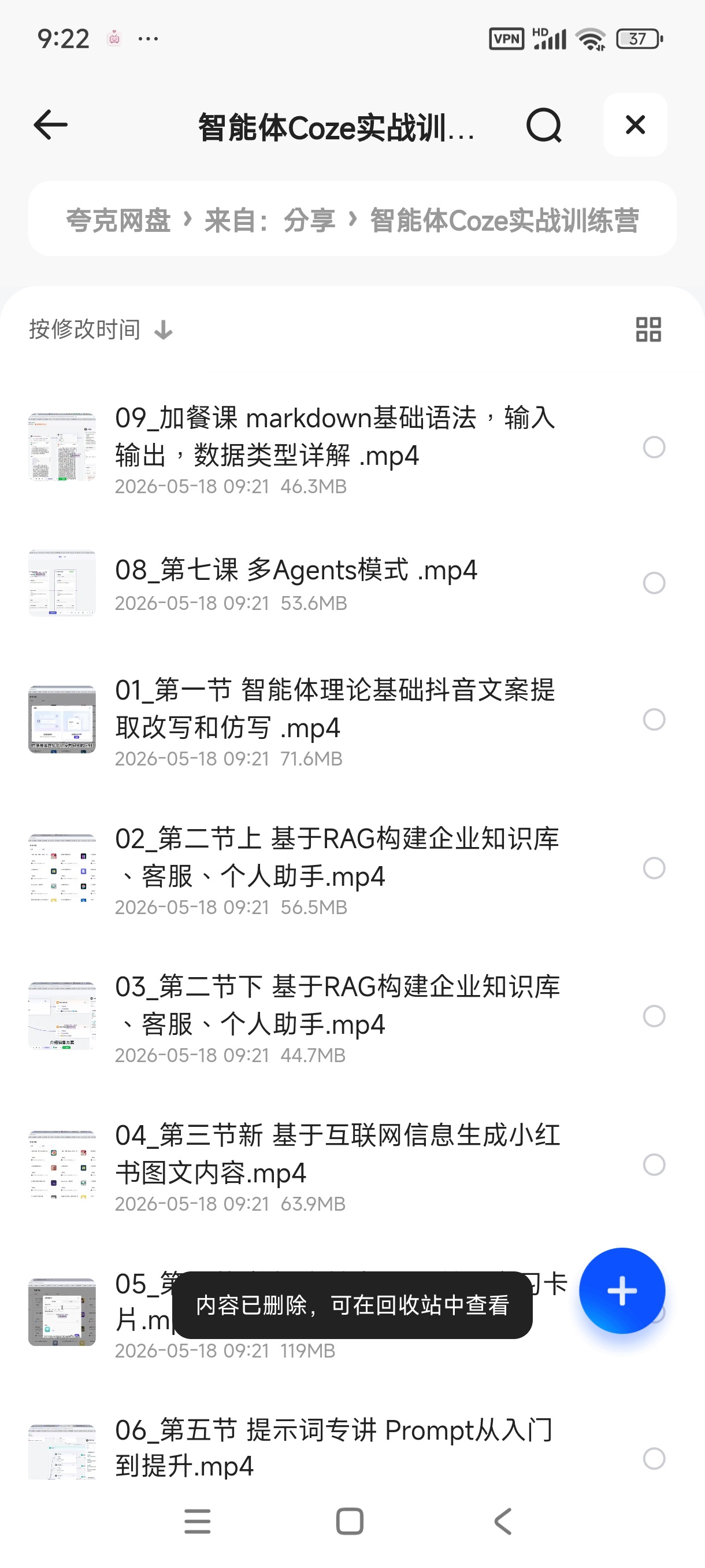Go to the system home screen
Screen dimensions: 705x1568
coord(350,1521)
